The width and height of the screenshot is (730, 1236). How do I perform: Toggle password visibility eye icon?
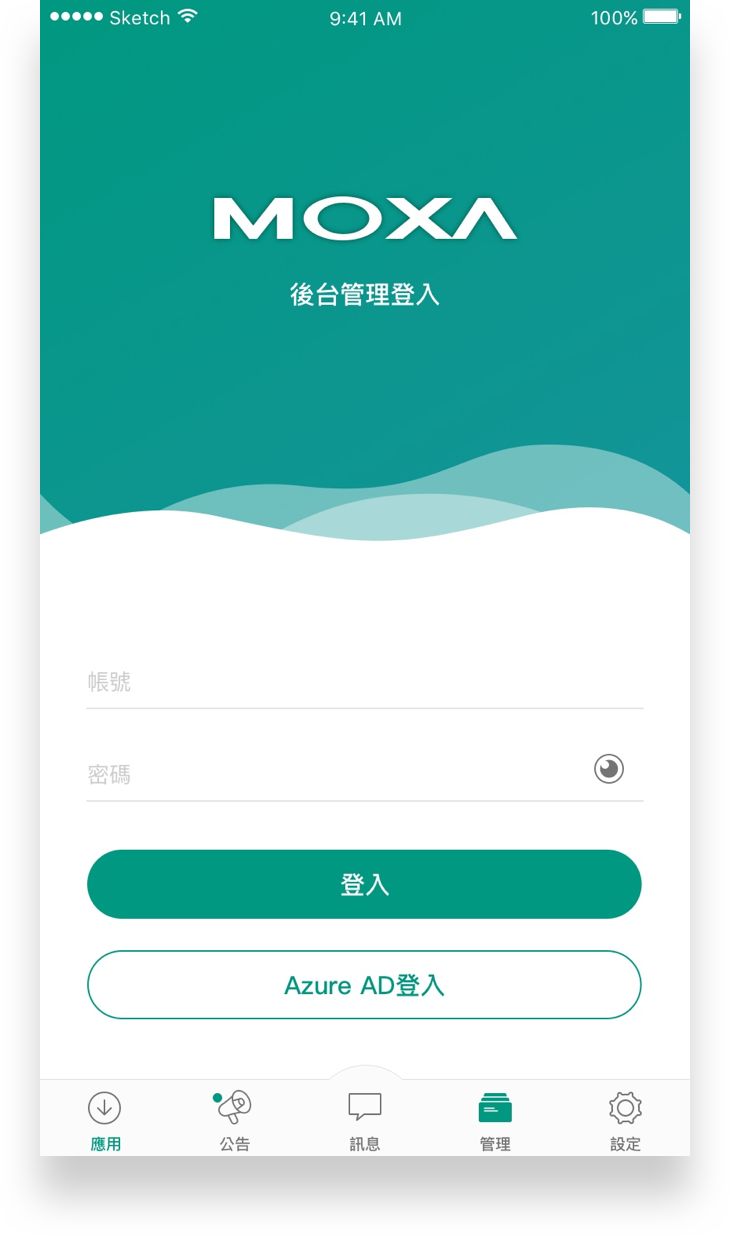[609, 769]
